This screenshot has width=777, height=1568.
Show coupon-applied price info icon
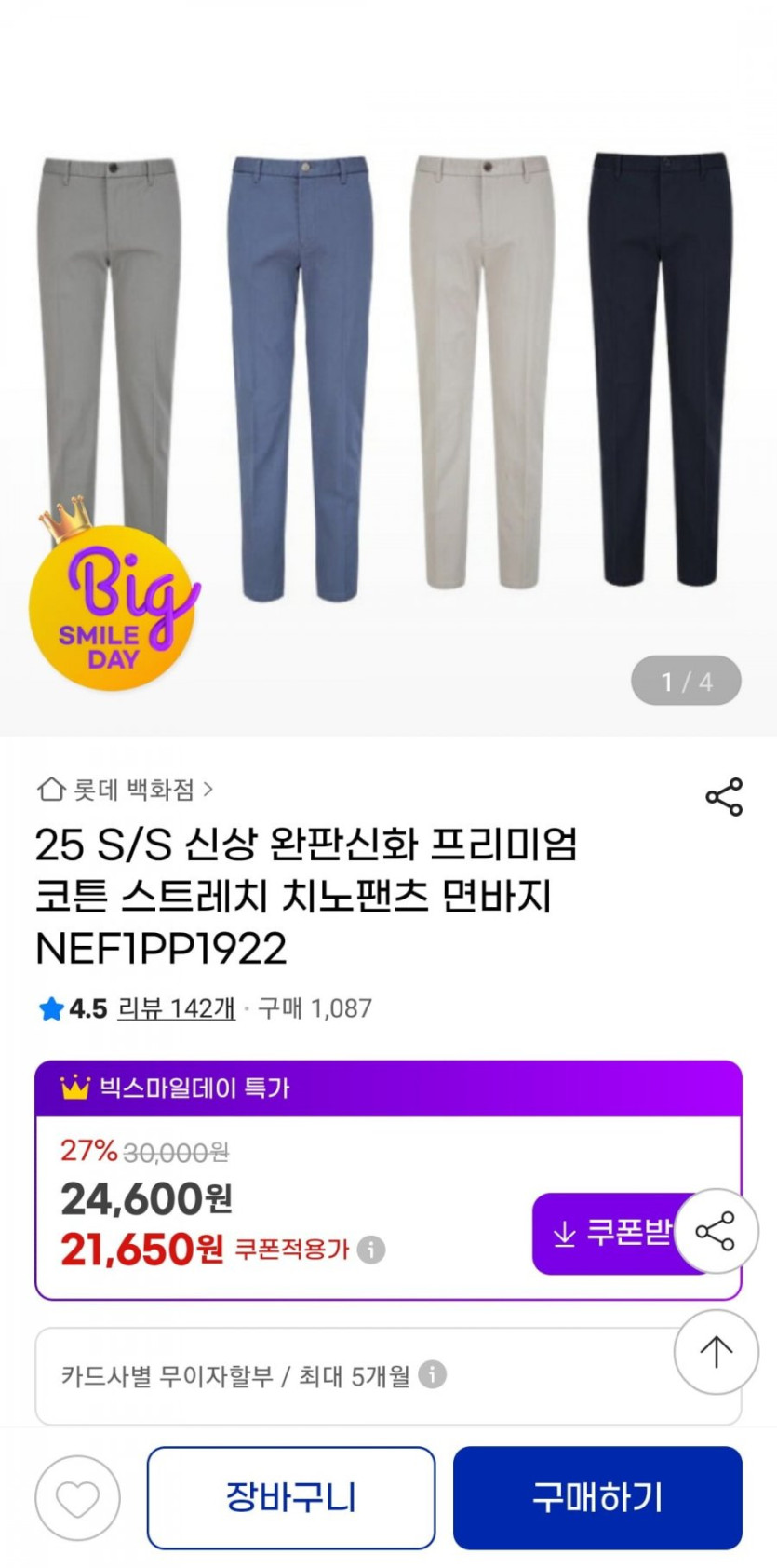pos(371,1250)
